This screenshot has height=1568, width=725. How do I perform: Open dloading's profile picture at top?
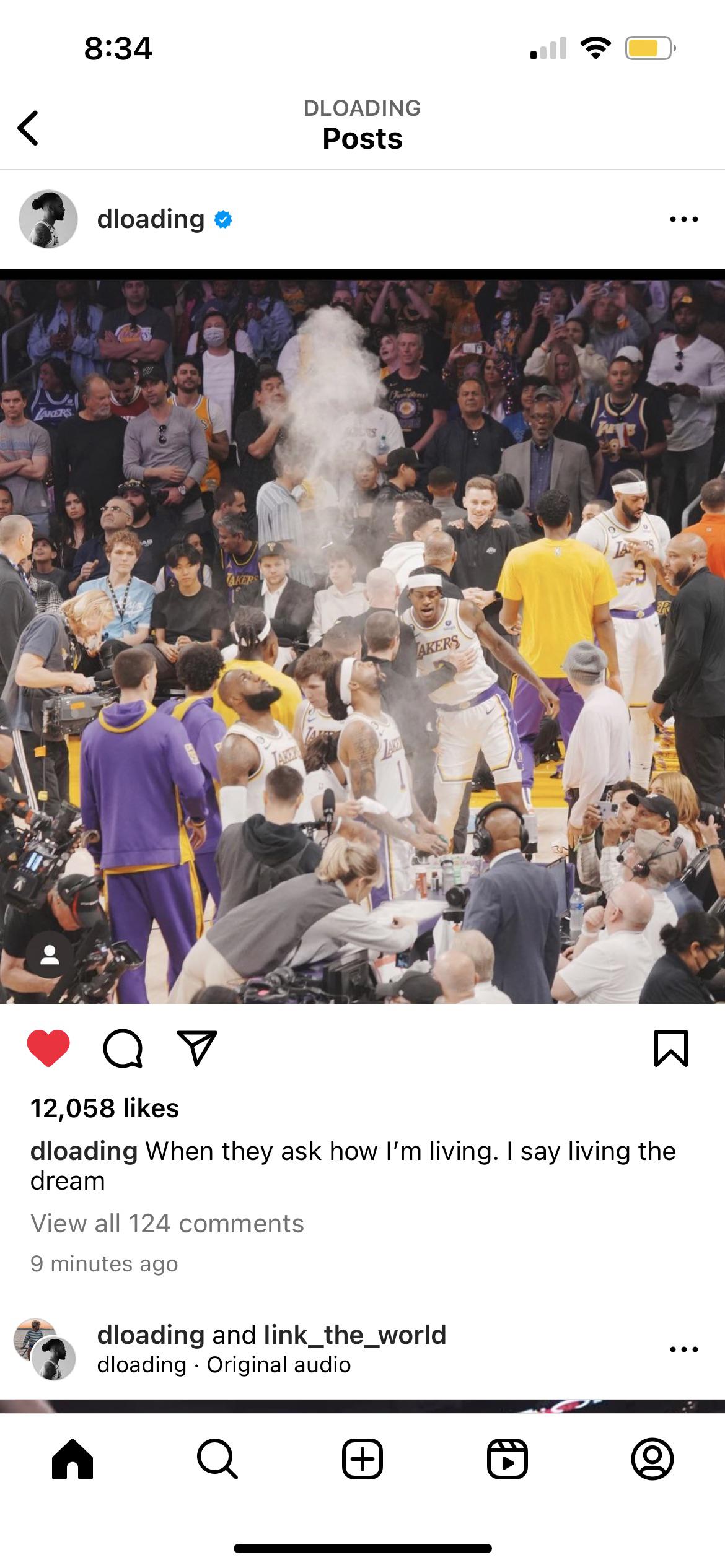click(48, 219)
